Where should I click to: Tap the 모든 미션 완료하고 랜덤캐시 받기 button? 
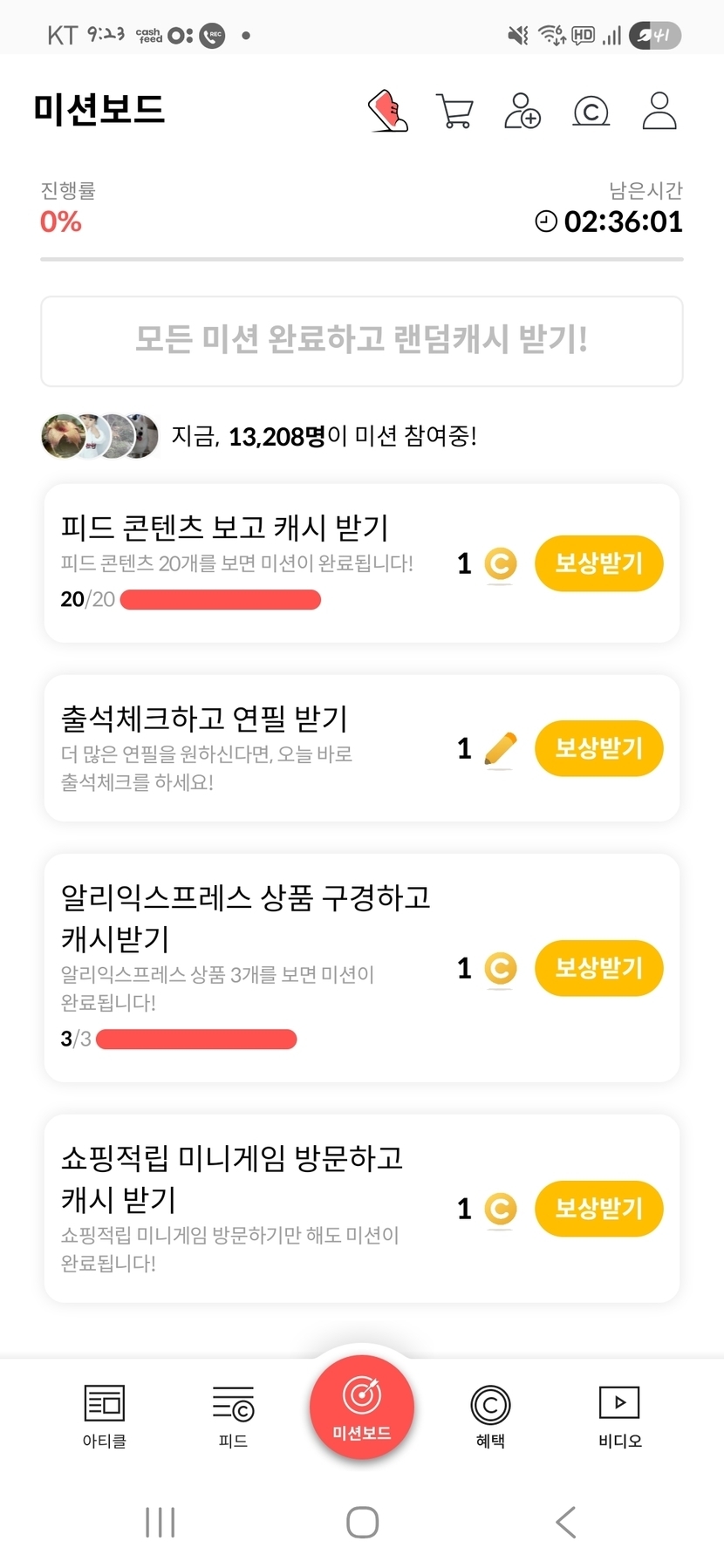point(362,341)
